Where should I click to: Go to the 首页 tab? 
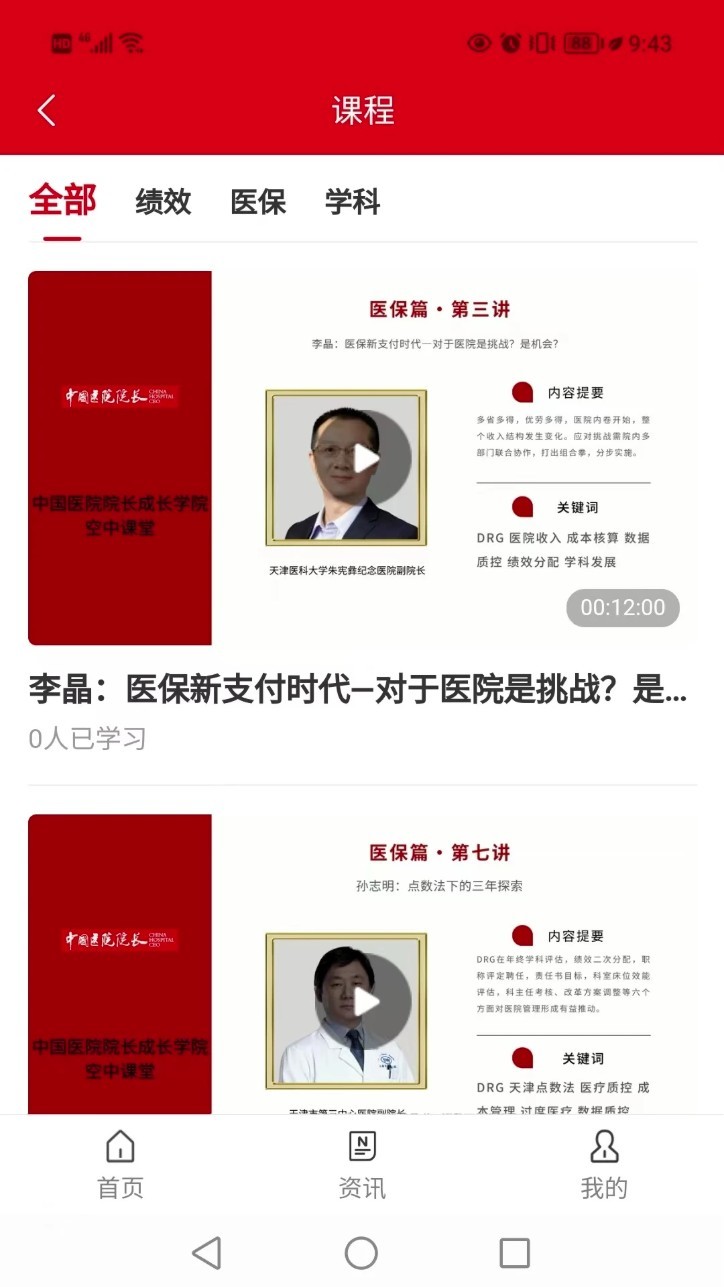120,1165
